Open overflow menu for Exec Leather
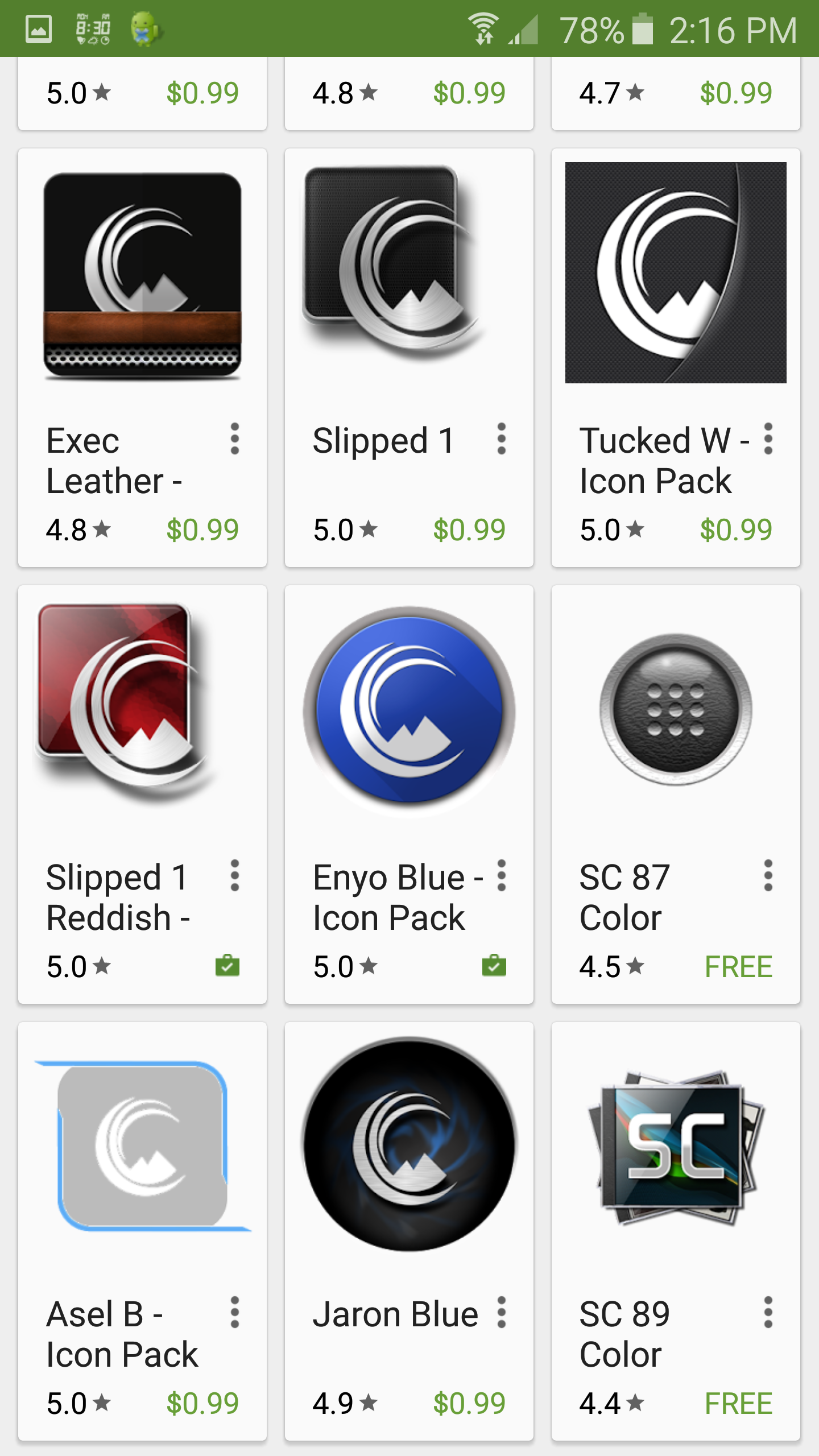This screenshot has height=1456, width=819. tap(234, 439)
